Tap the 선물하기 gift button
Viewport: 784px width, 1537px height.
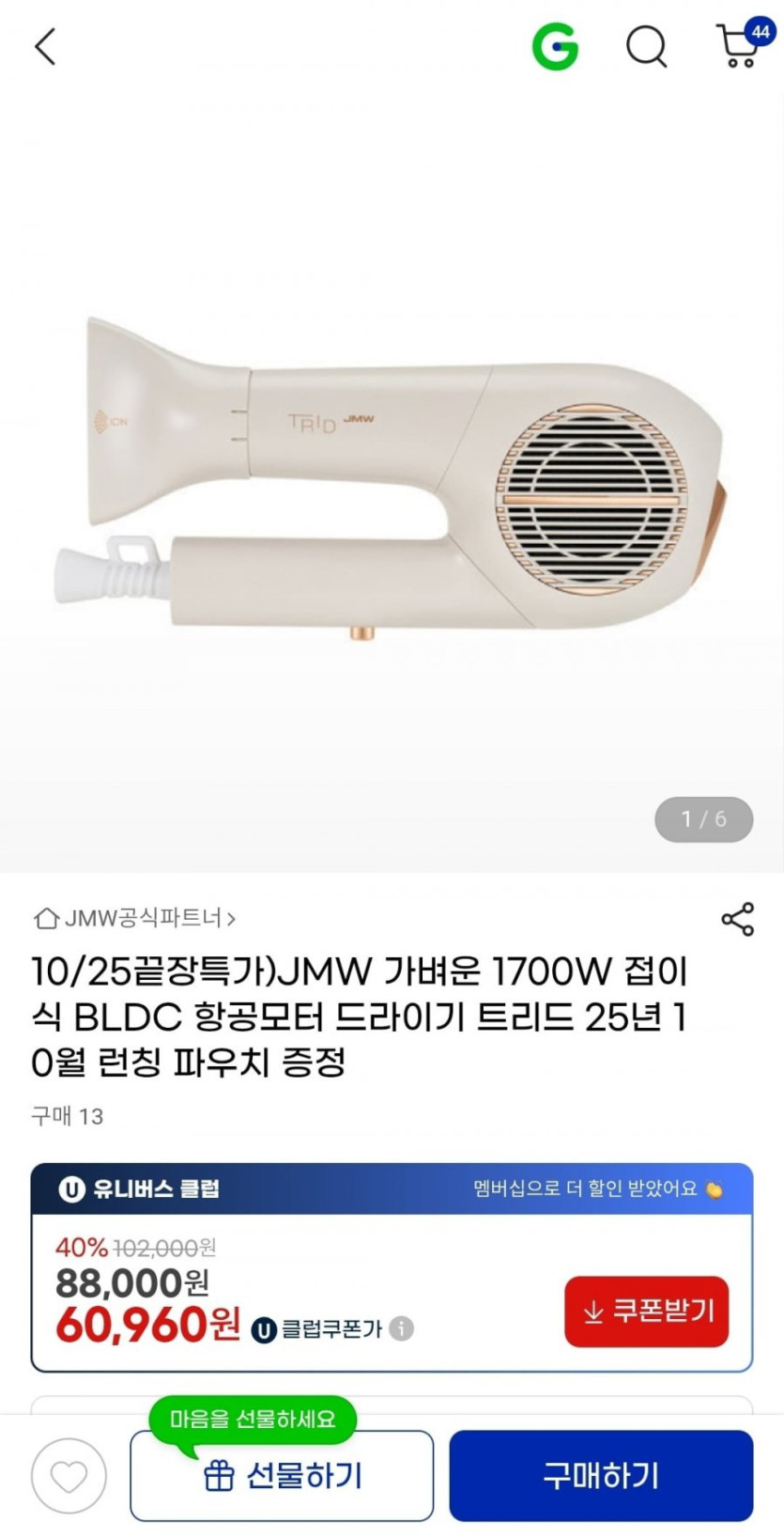pyautogui.click(x=282, y=1476)
